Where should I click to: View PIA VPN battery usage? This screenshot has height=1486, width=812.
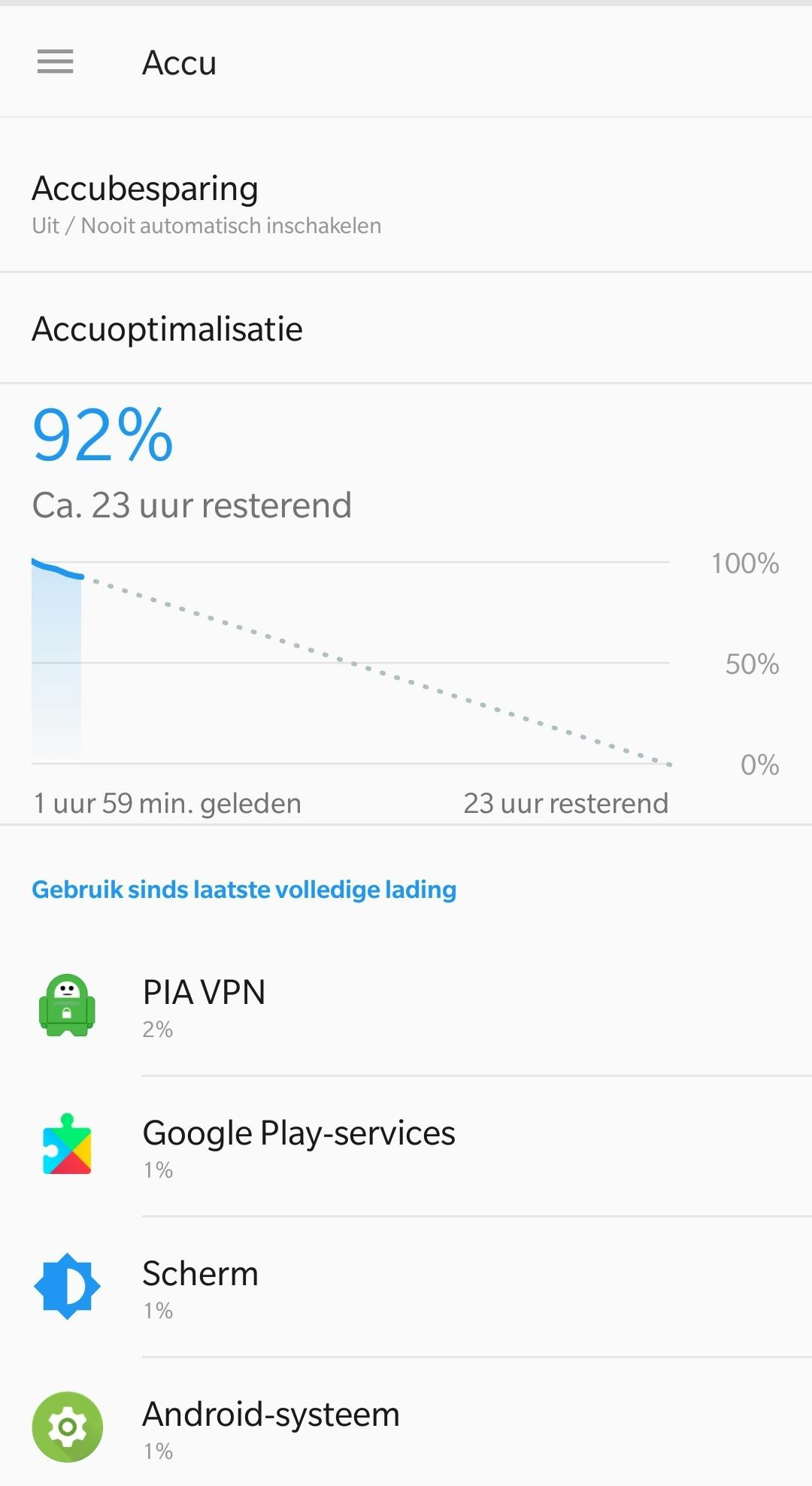pos(406,1006)
